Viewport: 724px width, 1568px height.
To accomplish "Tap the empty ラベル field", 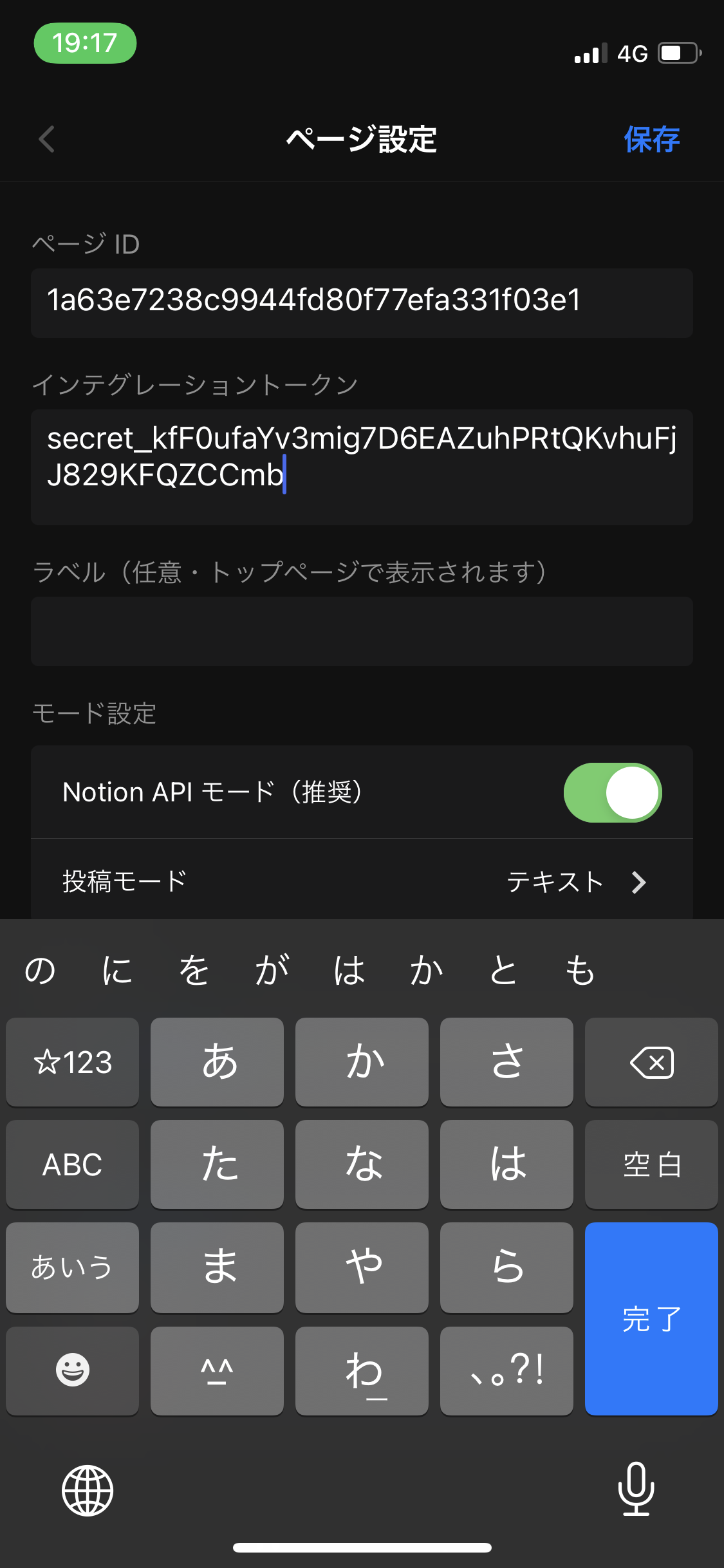I will [362, 631].
